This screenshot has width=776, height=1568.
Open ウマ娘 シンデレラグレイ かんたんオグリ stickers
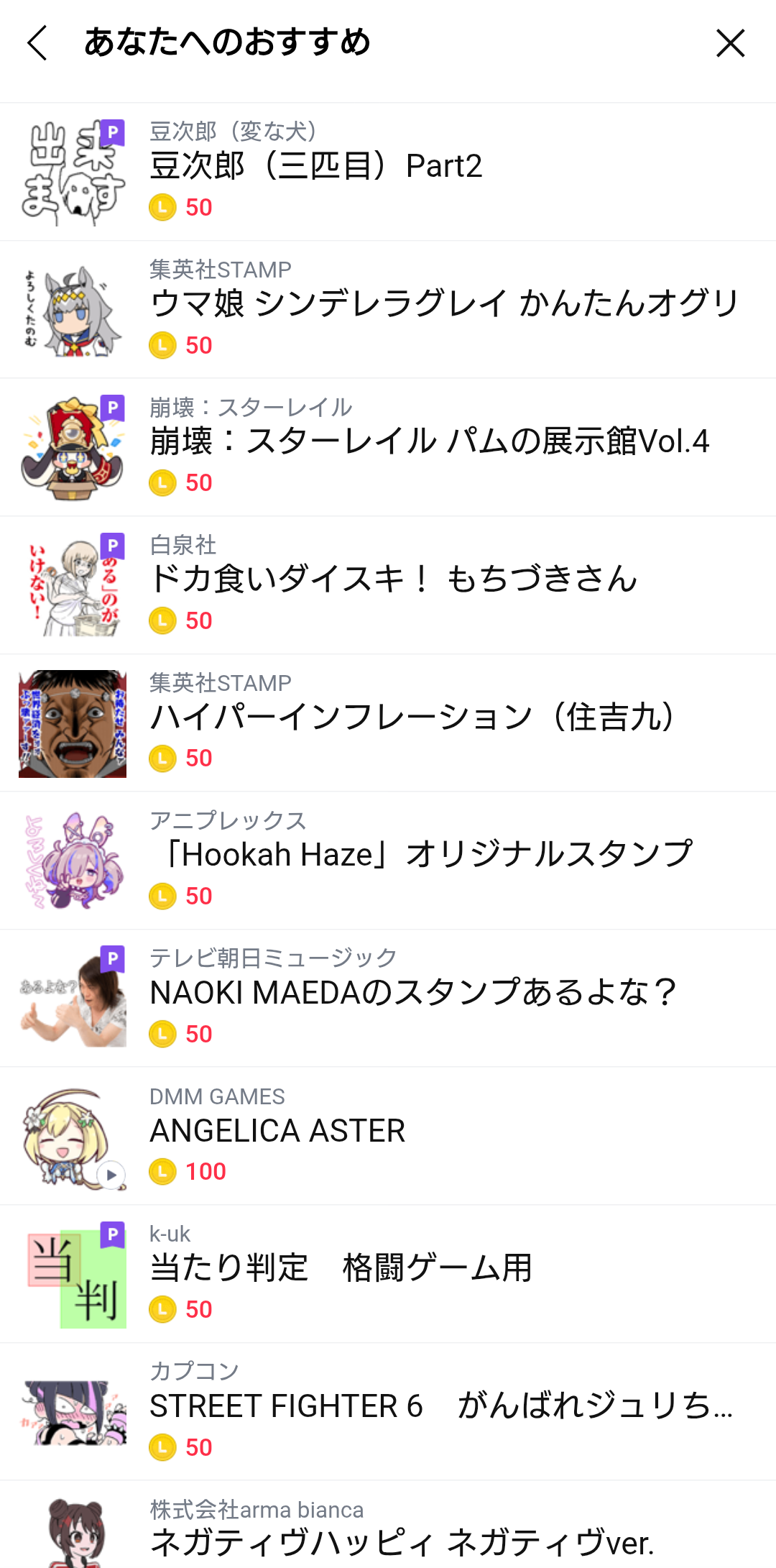388,309
